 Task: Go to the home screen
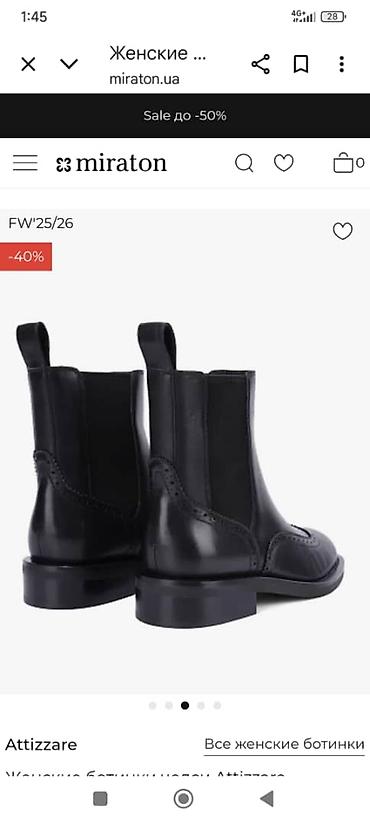183,799
